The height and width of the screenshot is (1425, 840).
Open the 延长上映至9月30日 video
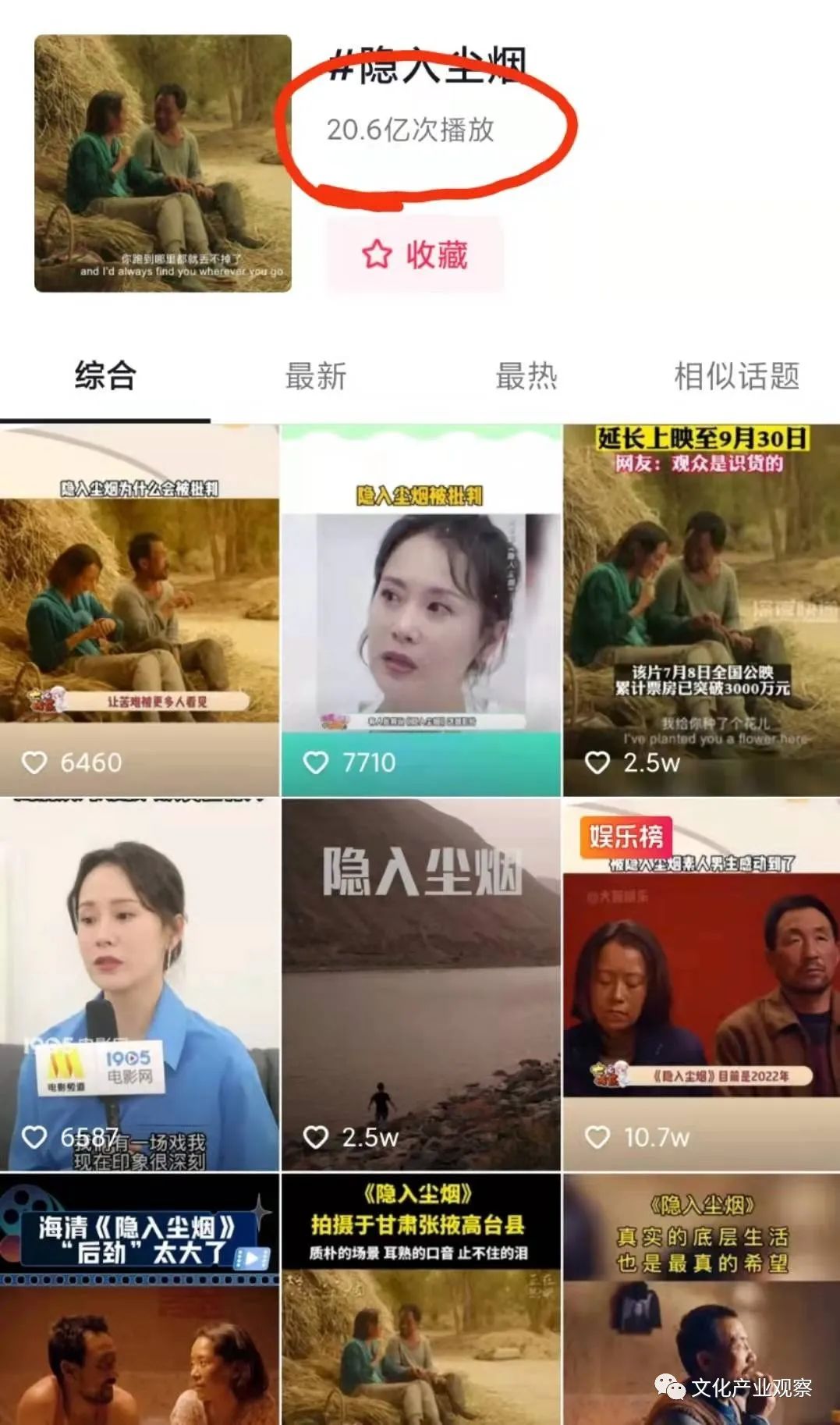coord(701,609)
